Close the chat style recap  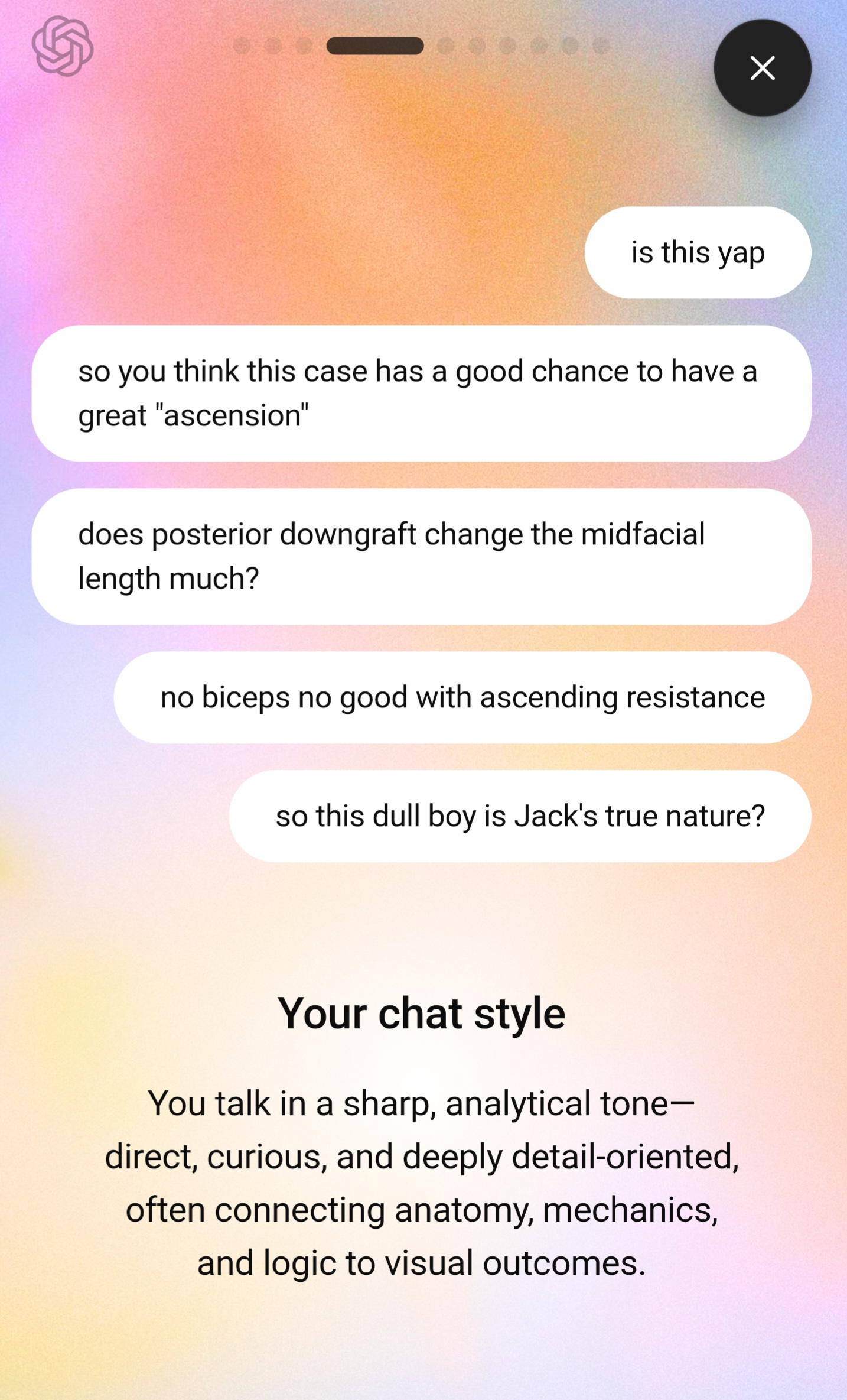point(762,68)
